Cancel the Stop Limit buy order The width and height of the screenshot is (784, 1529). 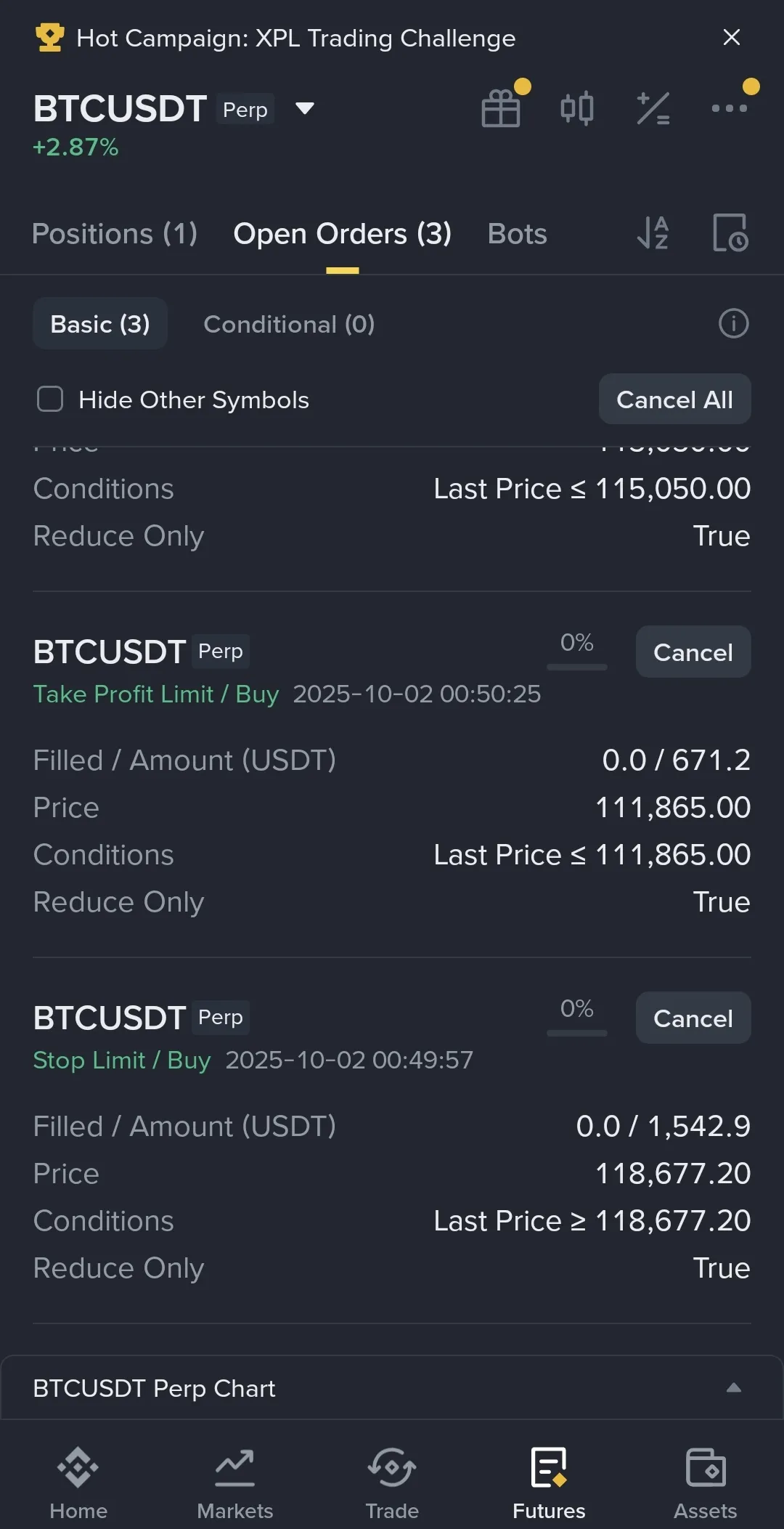pos(693,1018)
